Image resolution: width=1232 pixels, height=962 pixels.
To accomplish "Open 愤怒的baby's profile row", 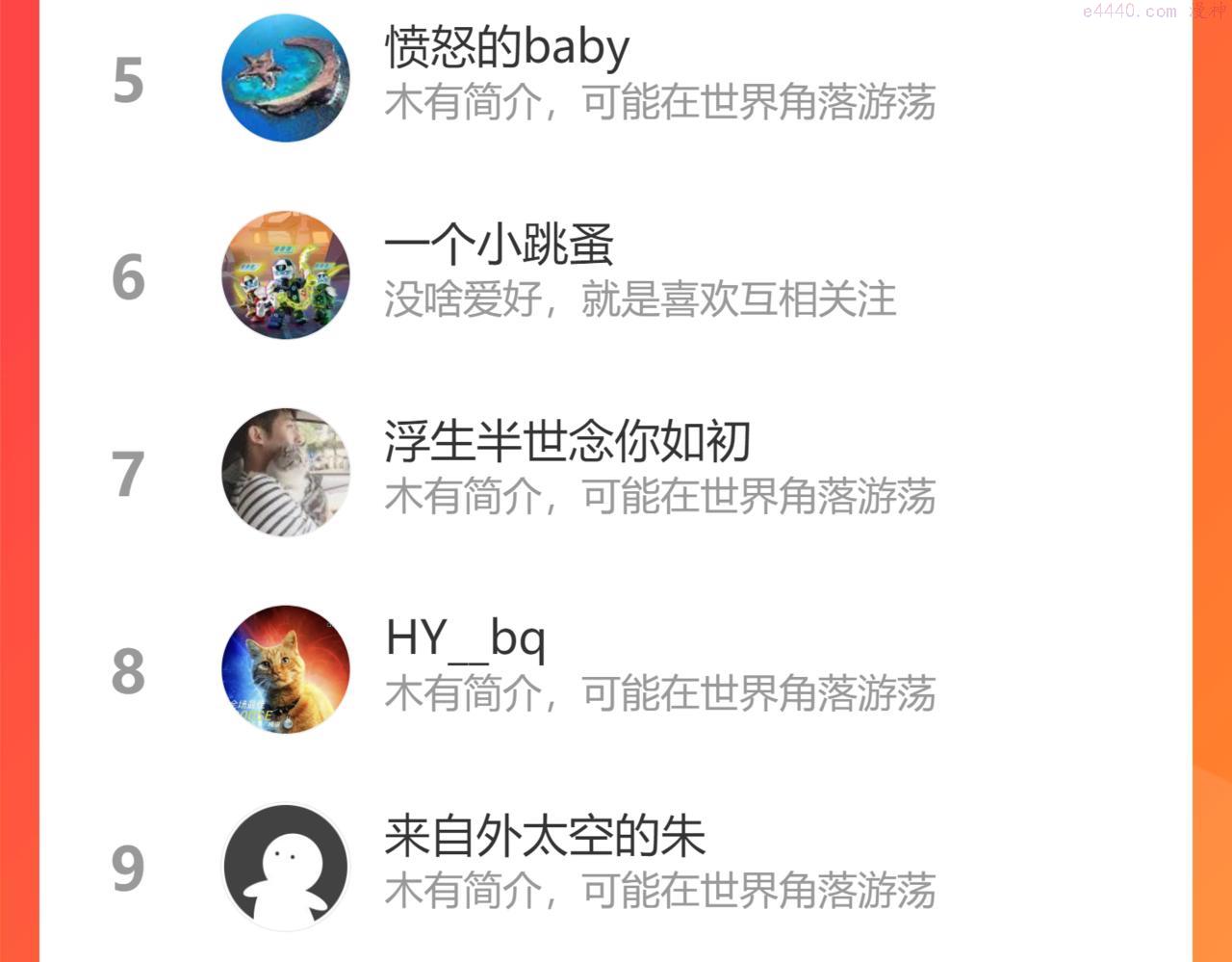I will click(506, 48).
